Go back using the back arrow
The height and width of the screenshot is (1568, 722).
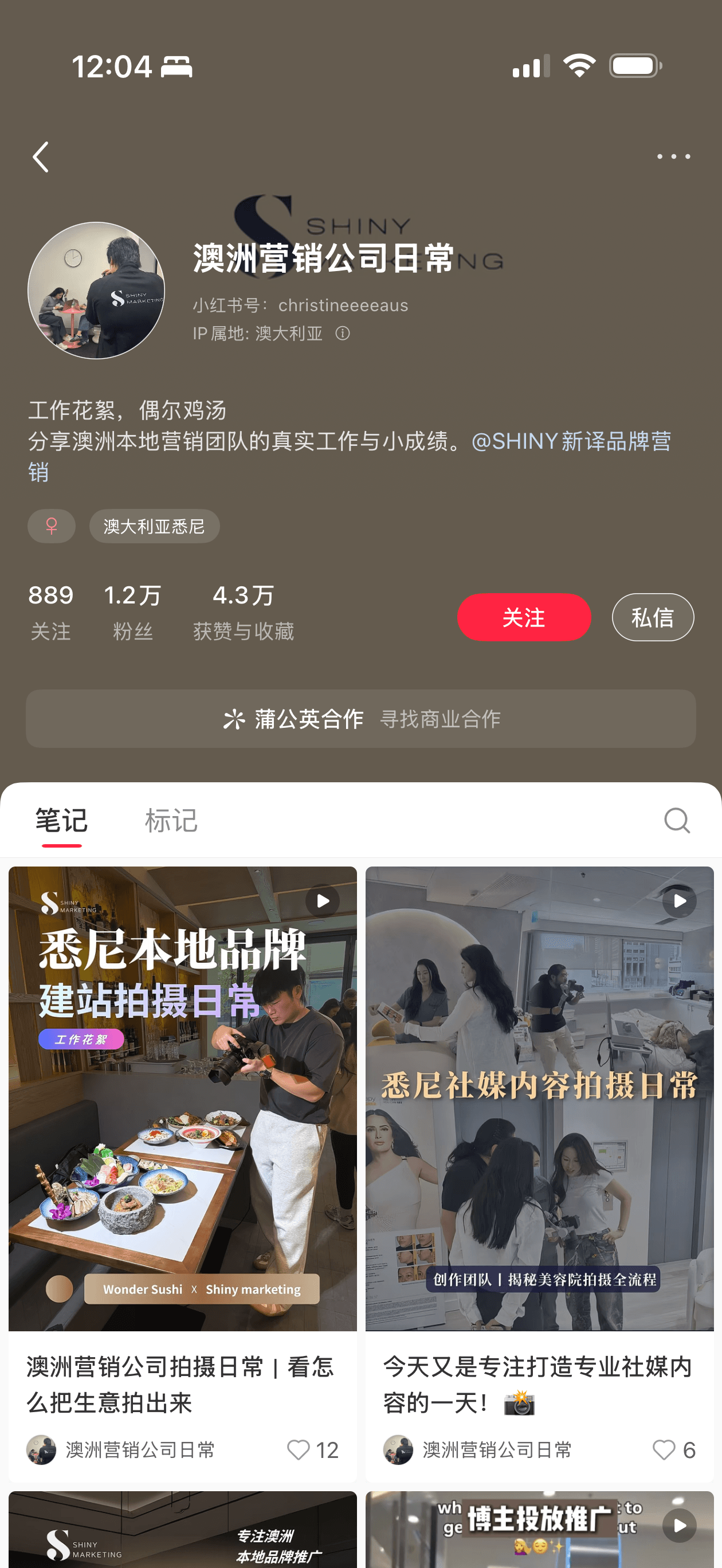point(41,157)
